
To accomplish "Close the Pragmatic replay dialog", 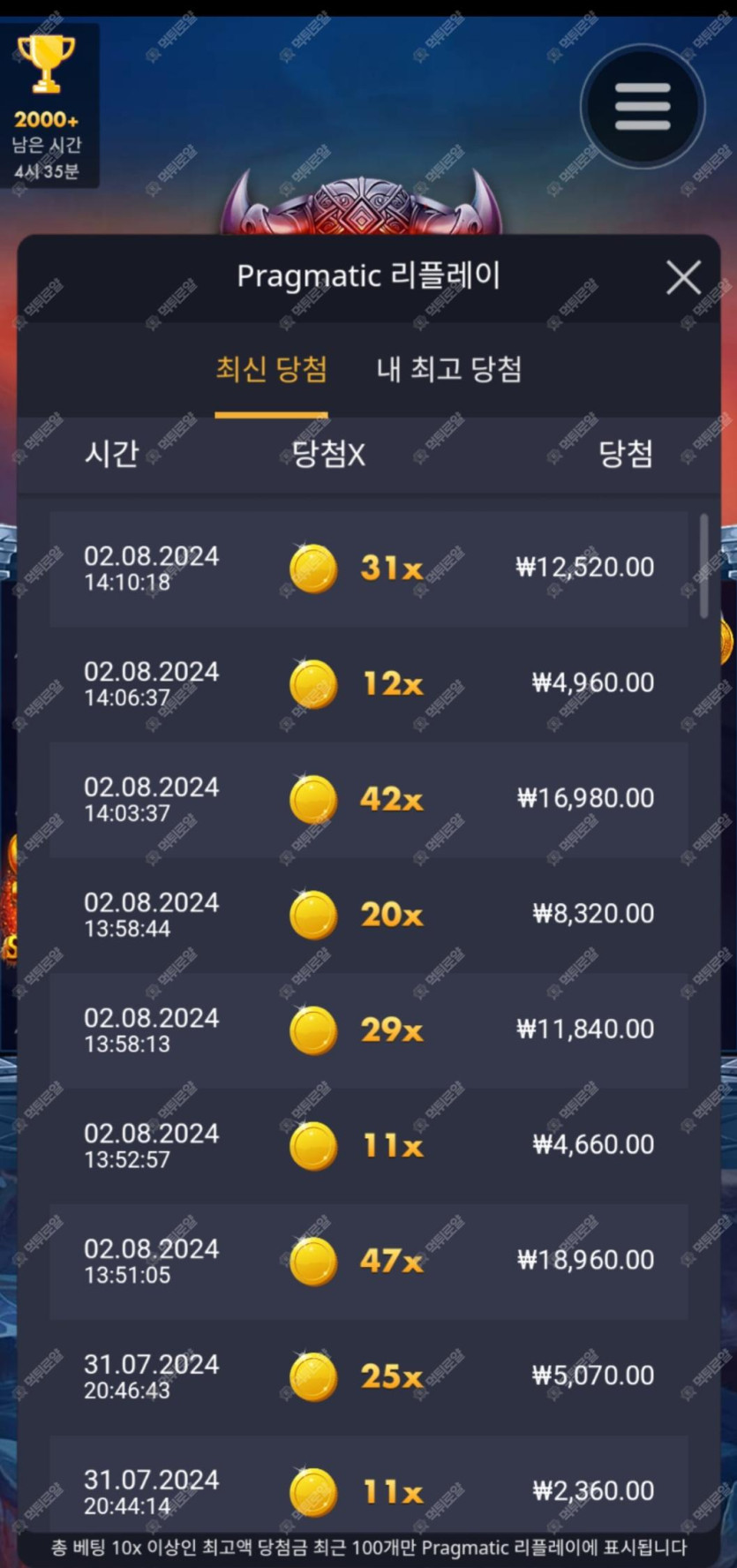I will 683,277.
